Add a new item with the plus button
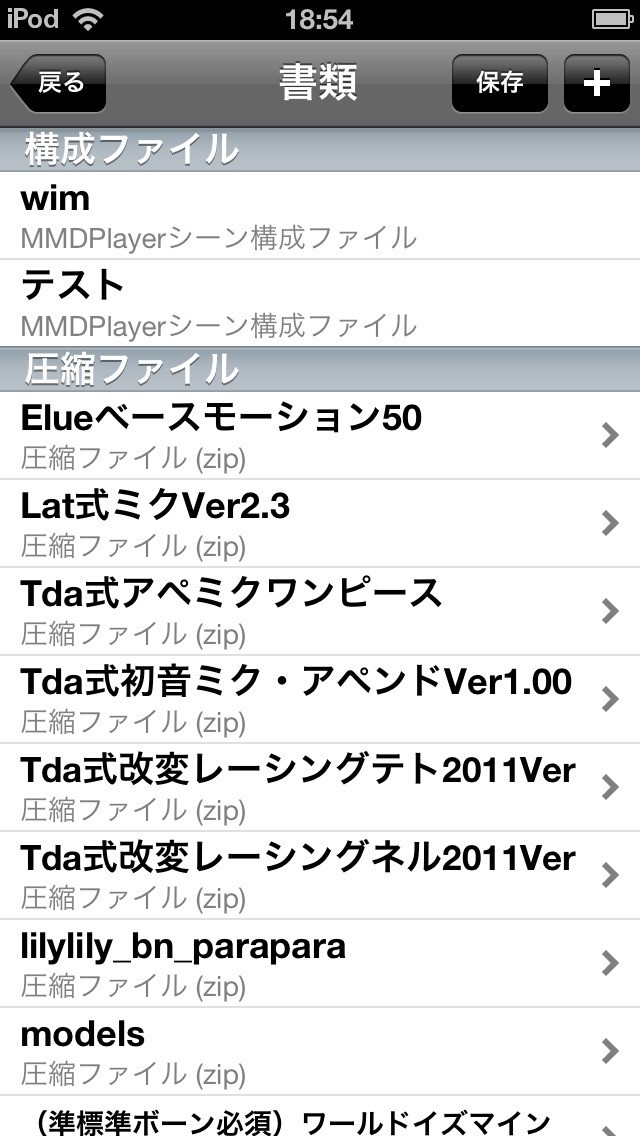 (596, 83)
